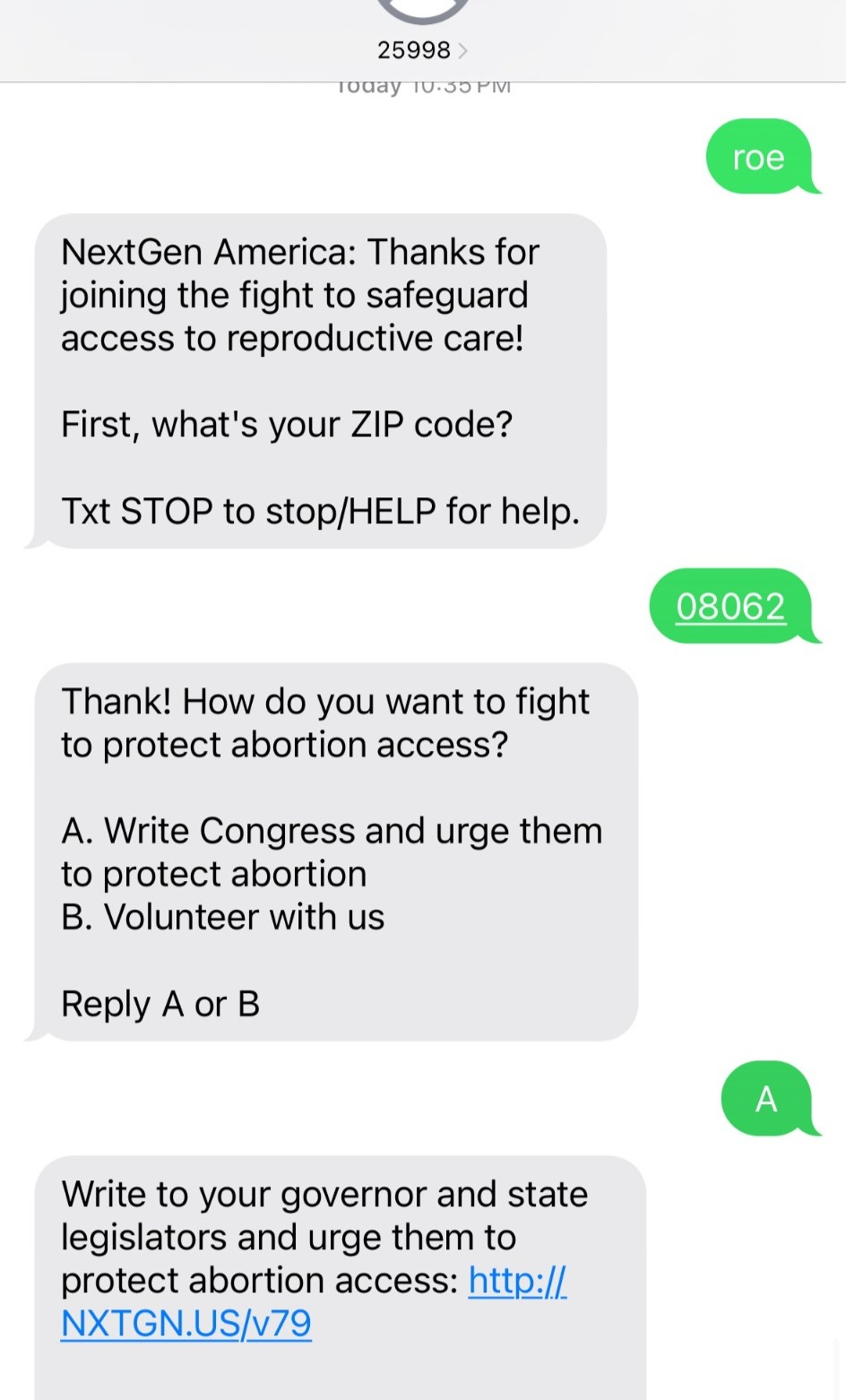Viewport: 846px width, 1400px height.
Task: Tap the underlined 08062 ZIP code
Action: pyautogui.click(x=730, y=607)
